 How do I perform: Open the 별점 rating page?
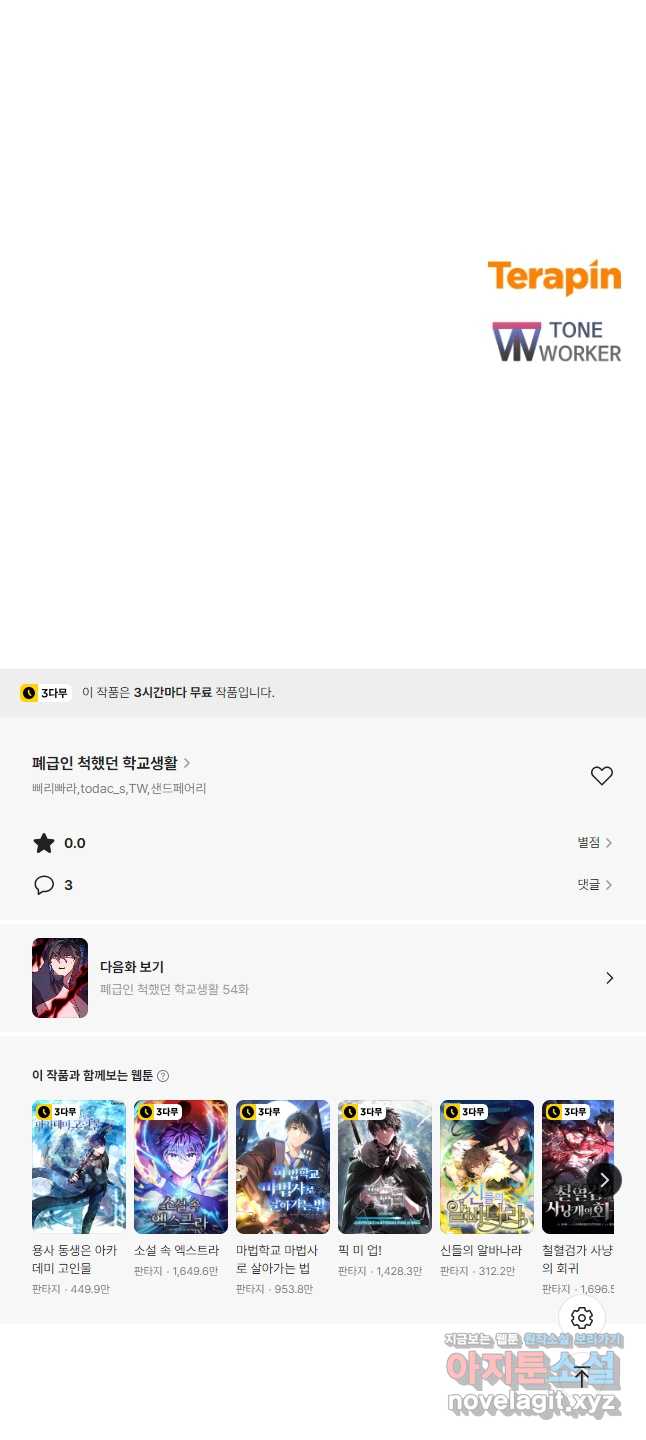pos(594,843)
